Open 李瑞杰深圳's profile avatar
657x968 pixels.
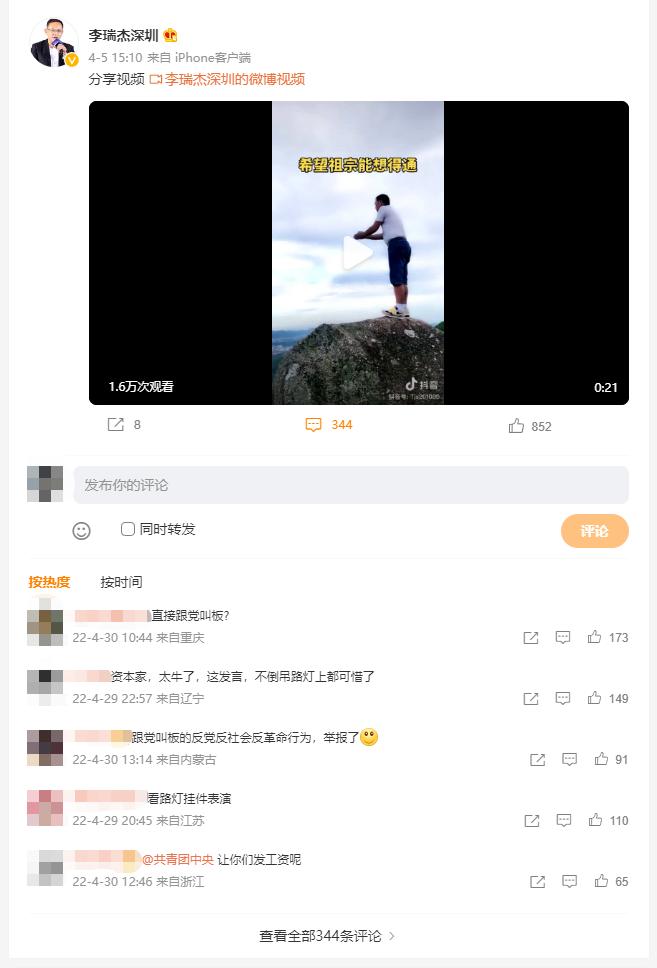(x=53, y=44)
